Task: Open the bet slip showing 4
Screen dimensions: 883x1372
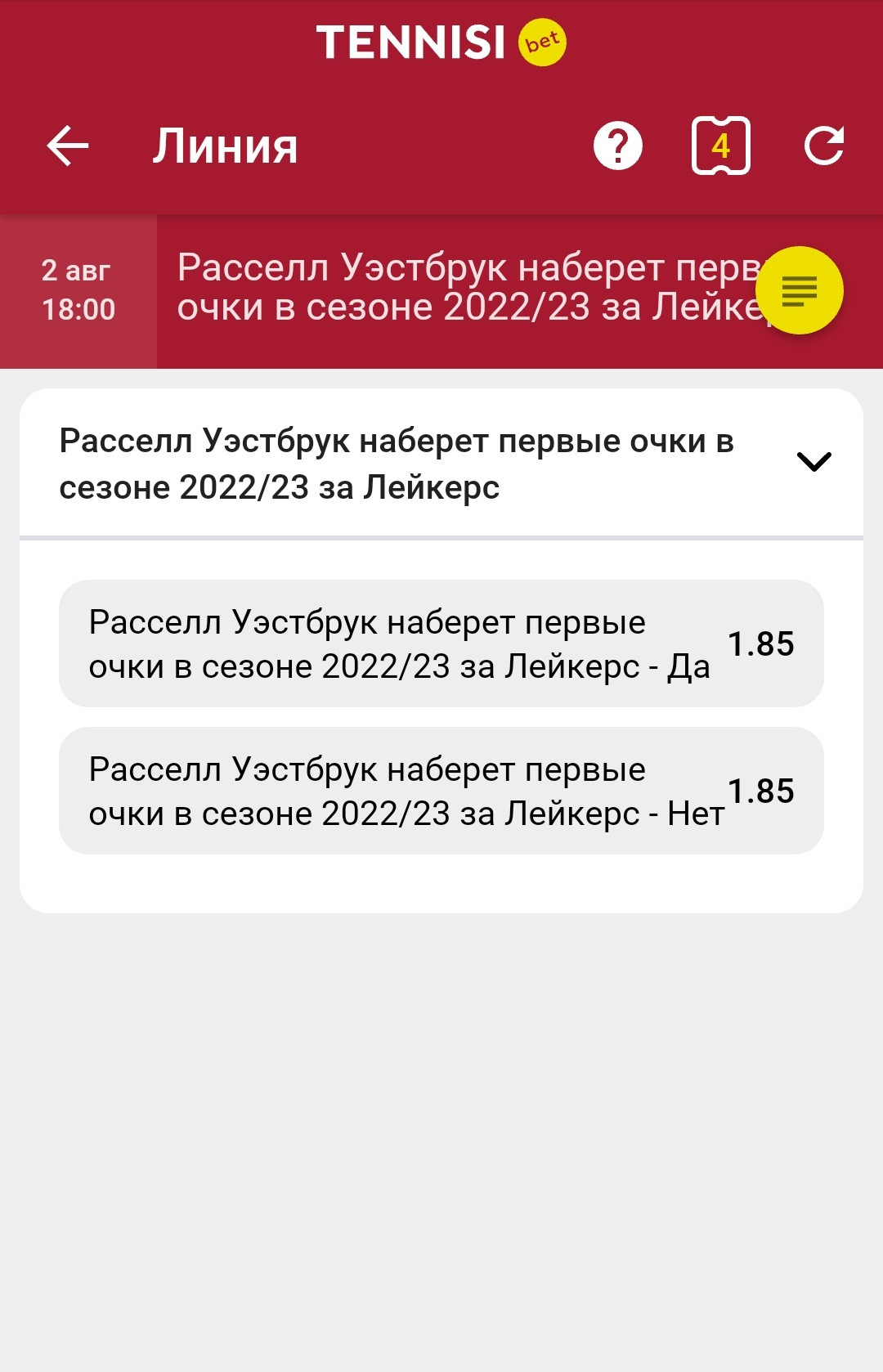Action: pyautogui.click(x=720, y=146)
